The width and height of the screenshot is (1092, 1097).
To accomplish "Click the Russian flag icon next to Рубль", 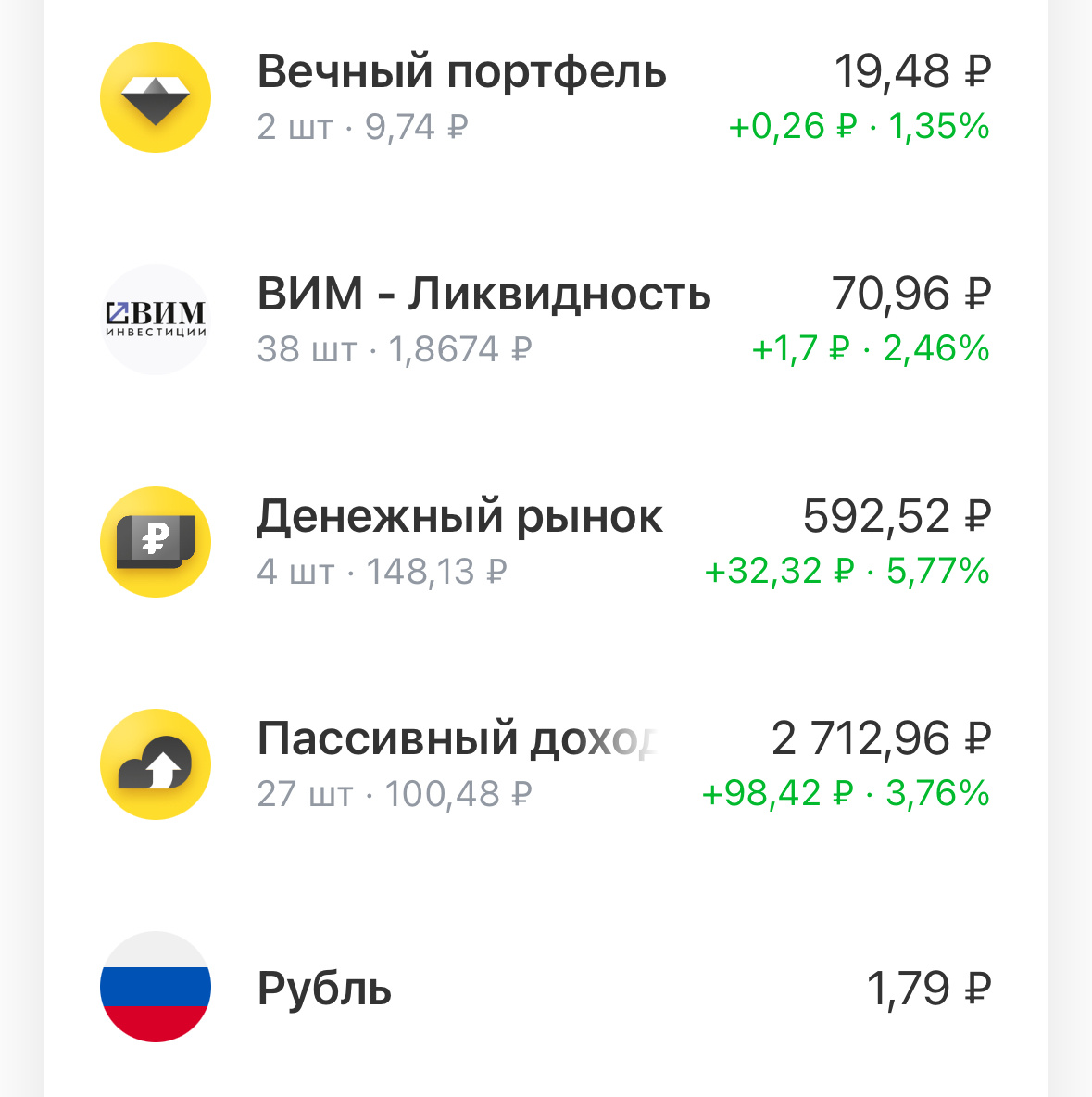I will [x=155, y=987].
